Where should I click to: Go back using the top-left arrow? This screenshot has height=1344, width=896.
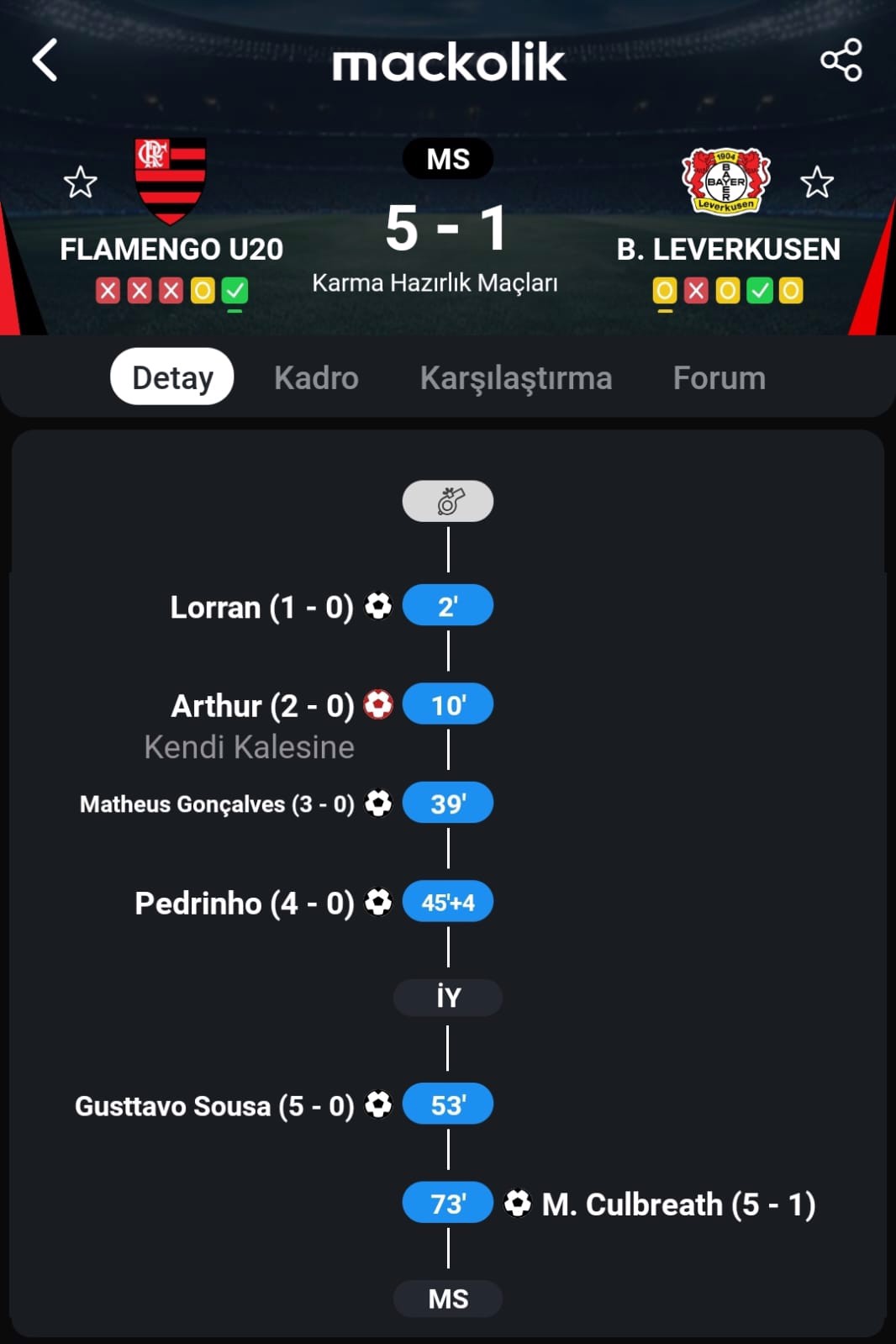45,61
